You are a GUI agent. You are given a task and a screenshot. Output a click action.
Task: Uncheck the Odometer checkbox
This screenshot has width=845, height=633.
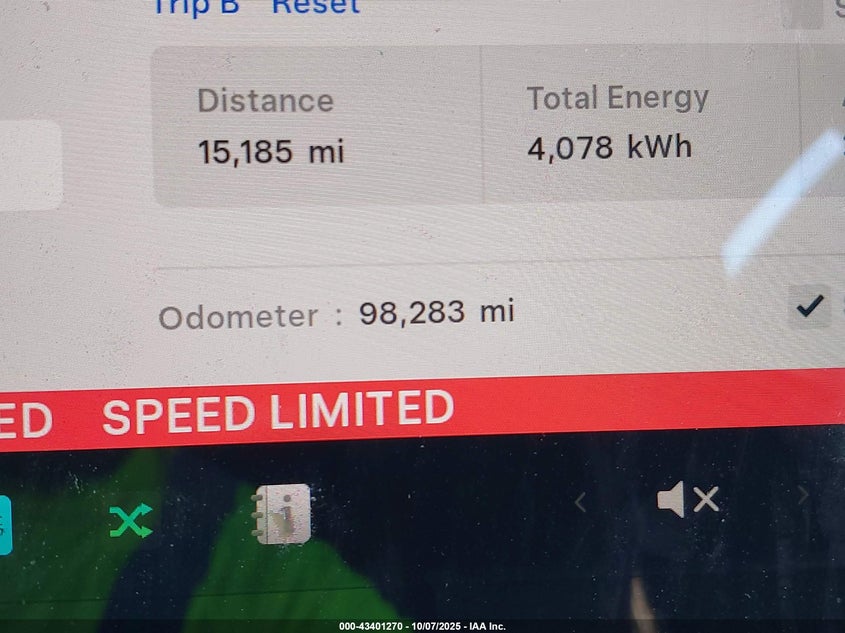click(x=810, y=306)
